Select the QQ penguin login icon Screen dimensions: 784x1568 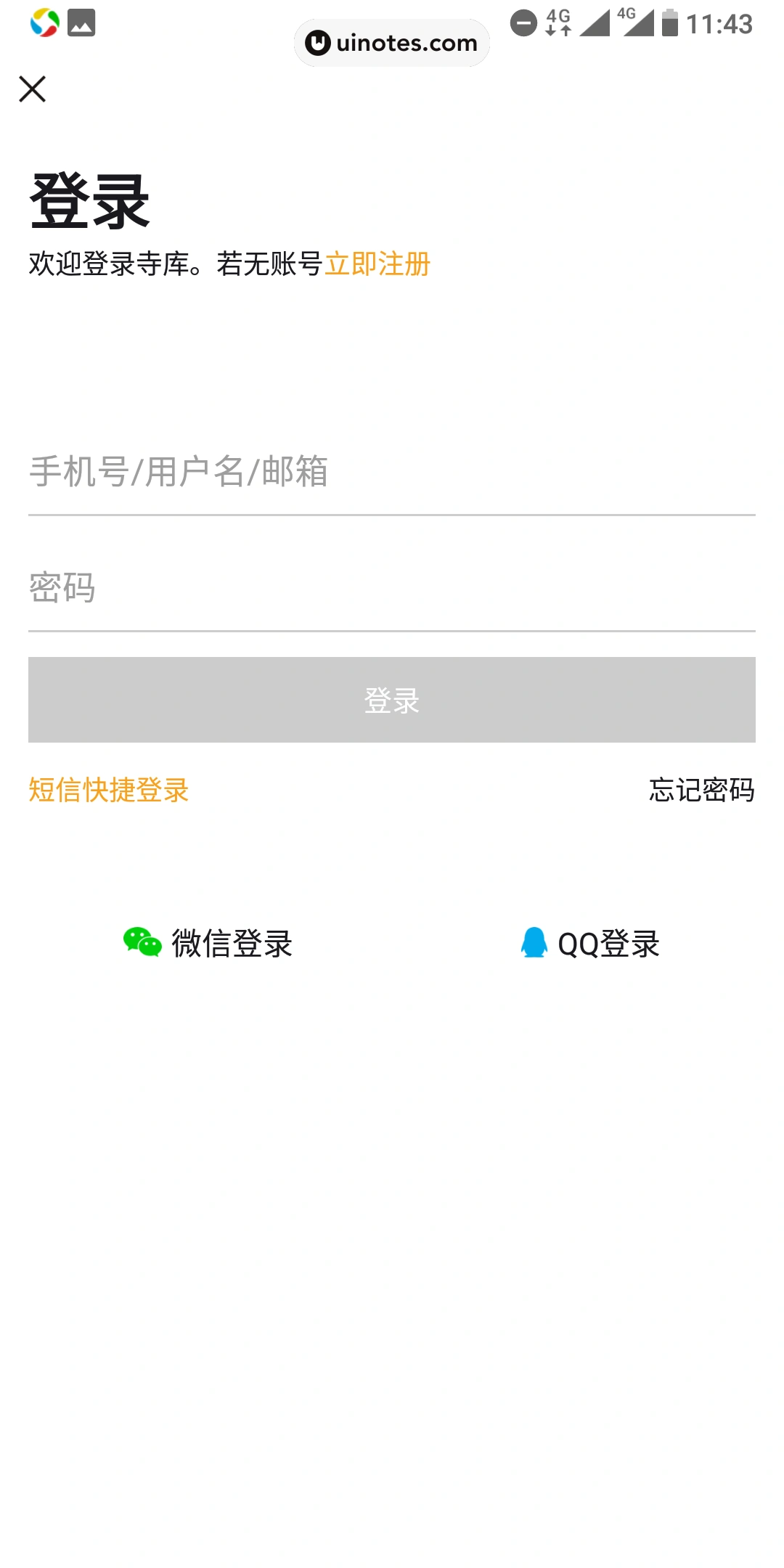click(x=532, y=943)
